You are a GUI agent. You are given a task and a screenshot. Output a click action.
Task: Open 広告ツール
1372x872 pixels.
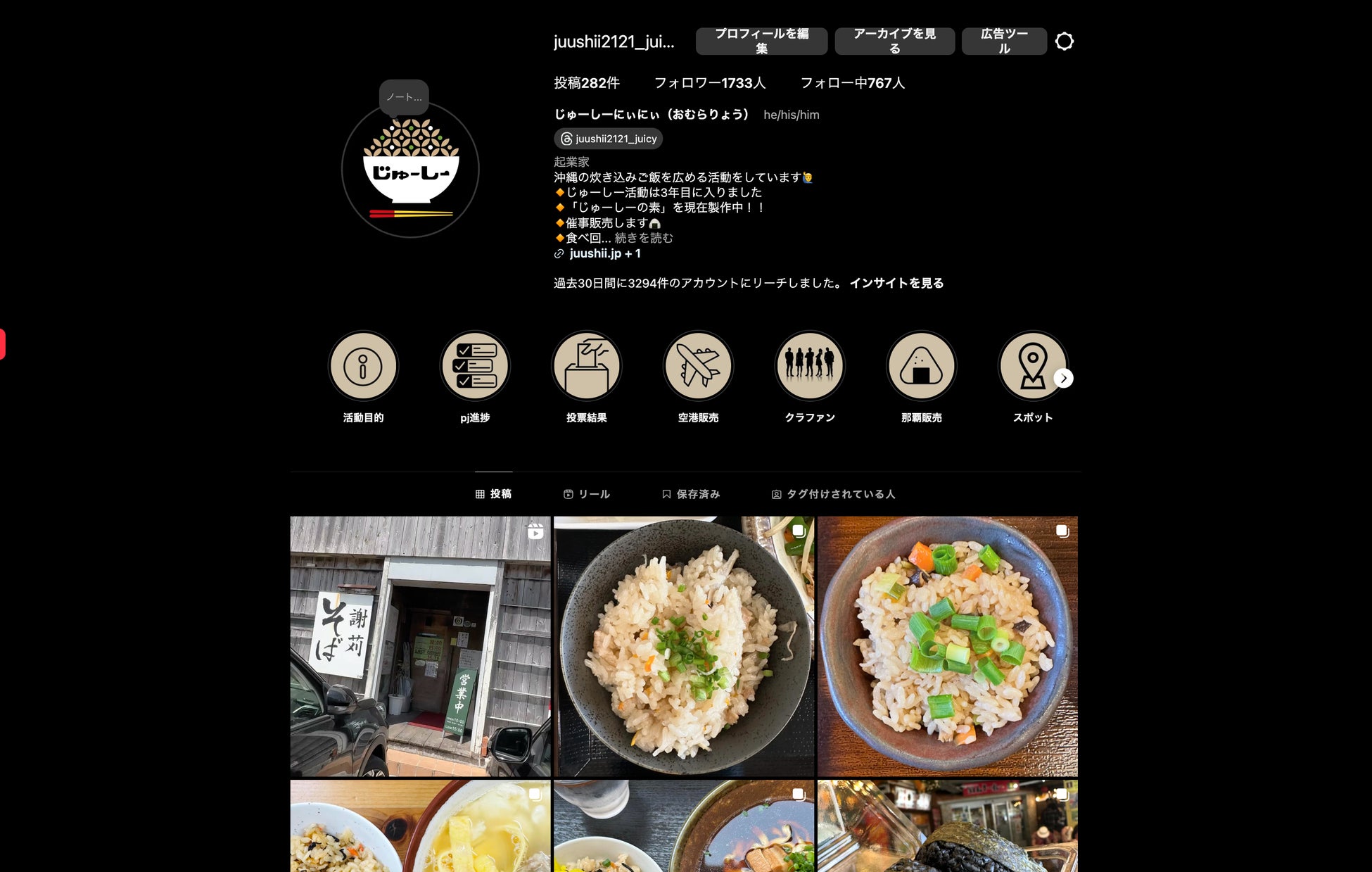coord(1004,41)
